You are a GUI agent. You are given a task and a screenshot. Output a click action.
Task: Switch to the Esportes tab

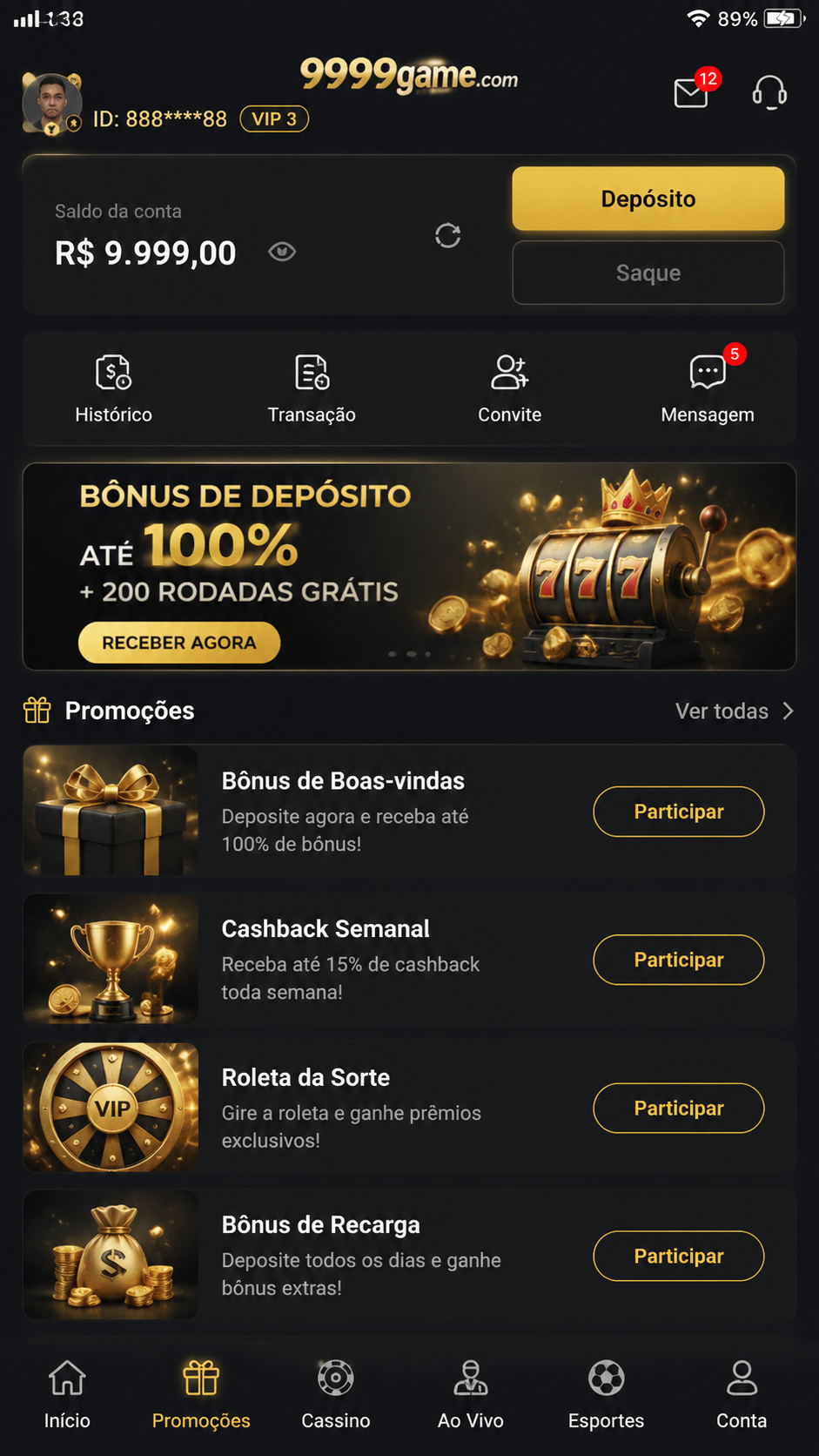pos(606,1395)
